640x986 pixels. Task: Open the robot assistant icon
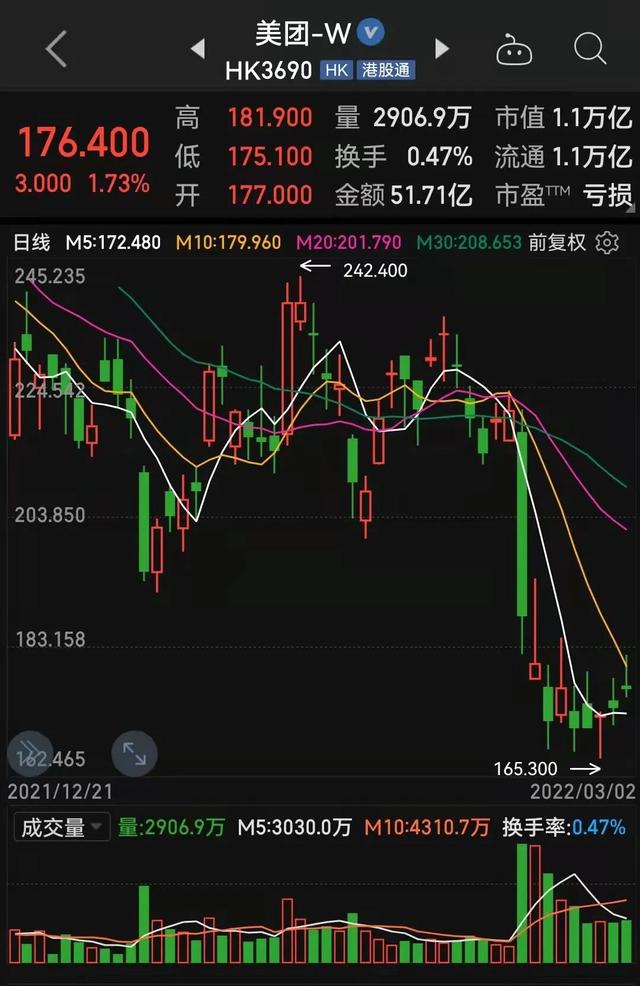(515, 48)
